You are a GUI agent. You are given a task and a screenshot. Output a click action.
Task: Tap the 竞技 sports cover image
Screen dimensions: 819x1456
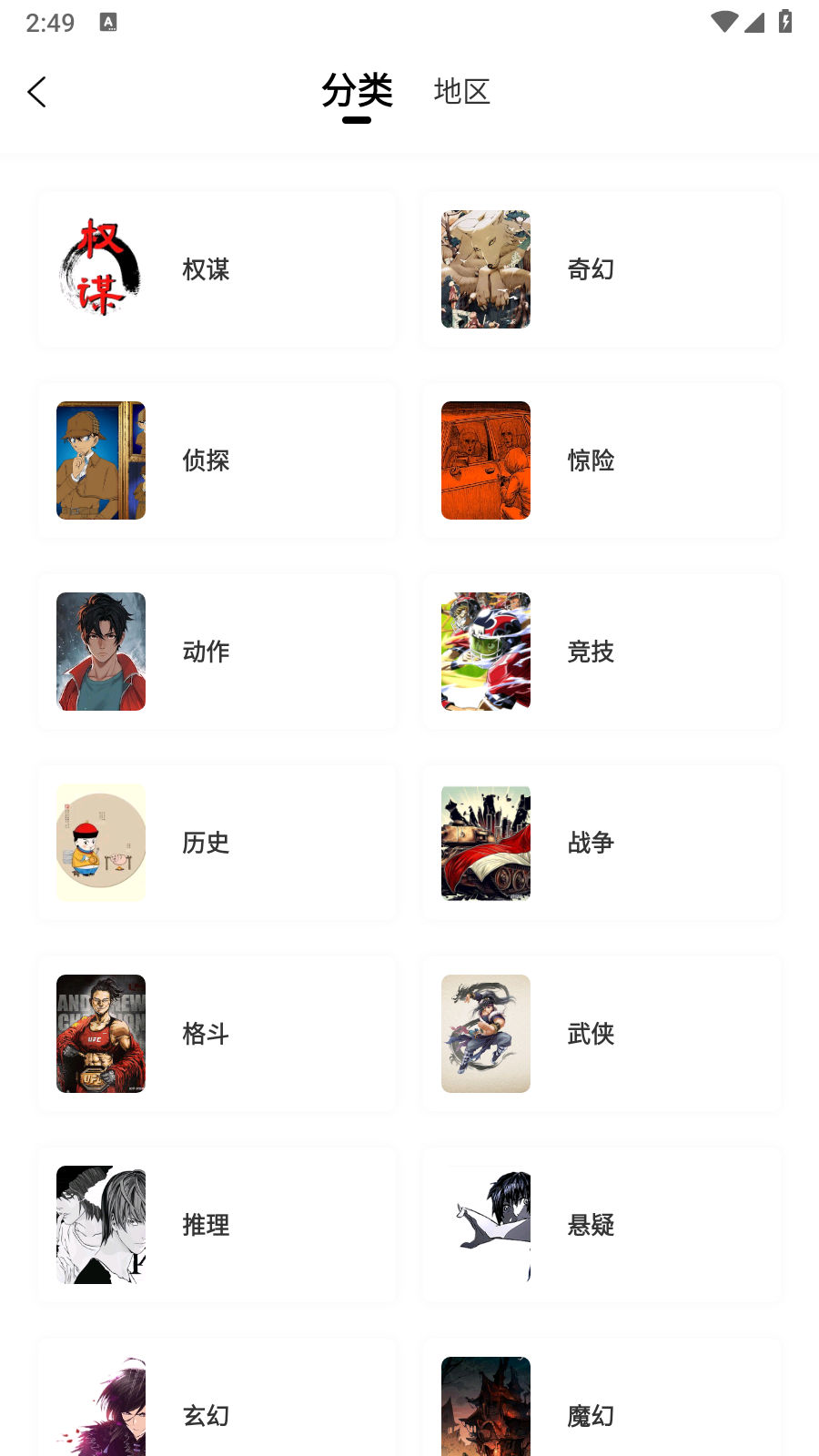click(485, 652)
